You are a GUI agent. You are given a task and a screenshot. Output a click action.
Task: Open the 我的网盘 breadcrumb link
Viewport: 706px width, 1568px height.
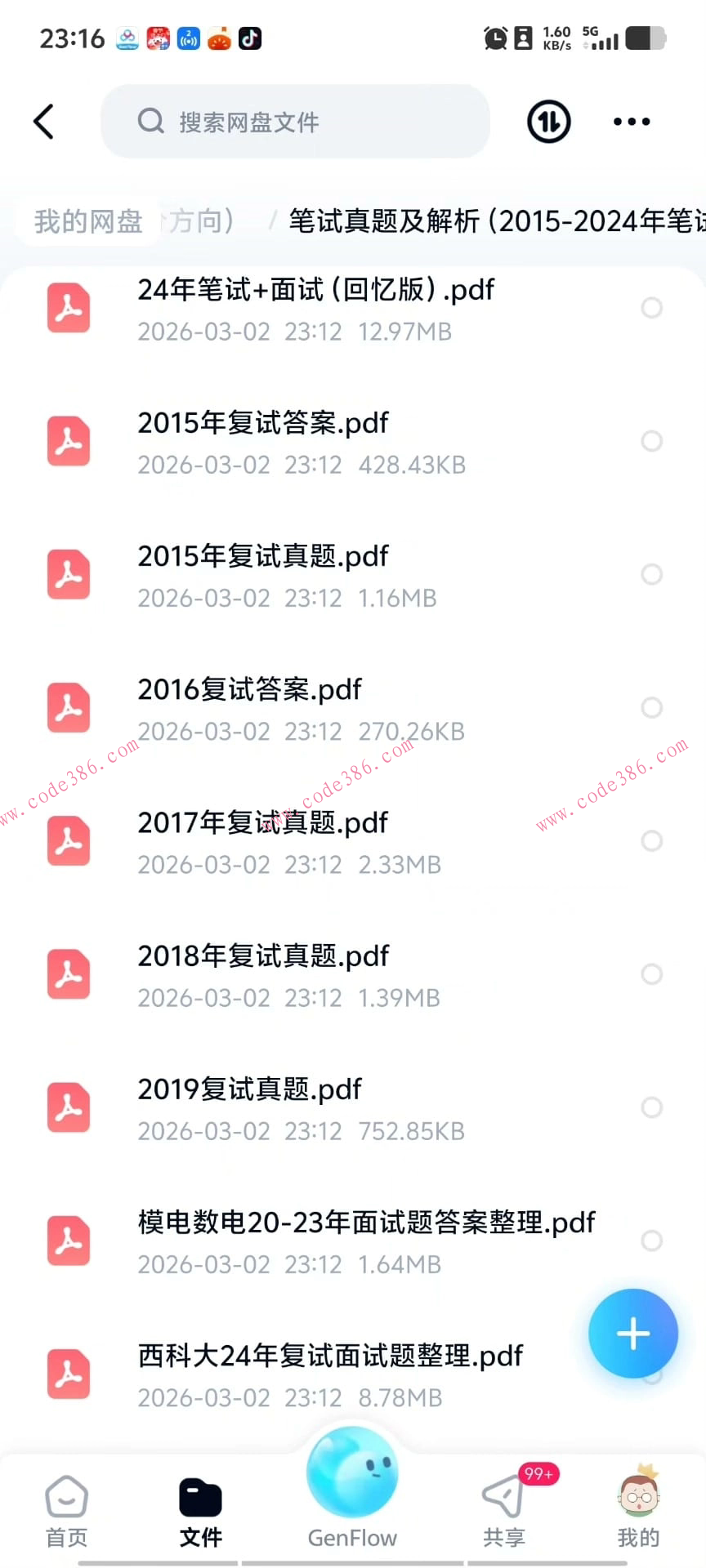point(87,220)
